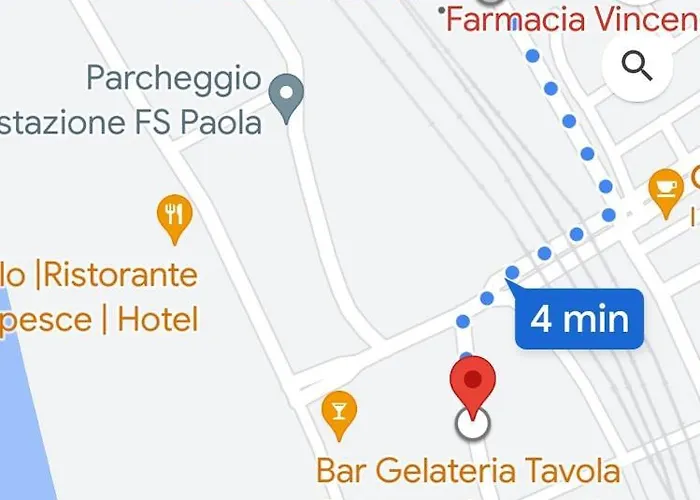The height and width of the screenshot is (500, 700).
Task: Select the Parcheggio stazione FS Paola pin
Action: (x=288, y=97)
